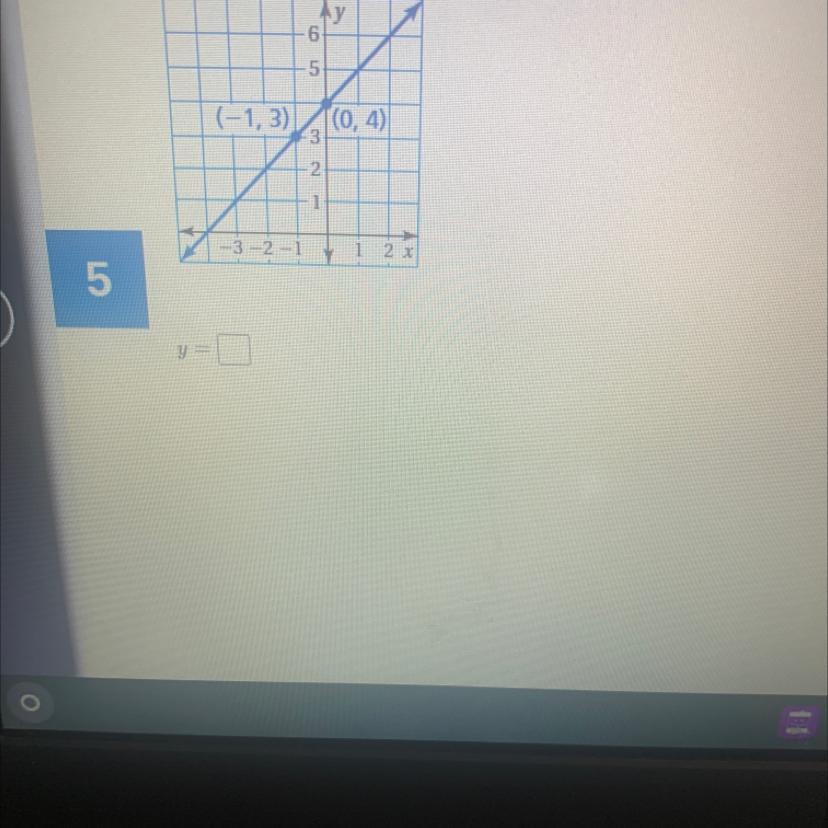Select question number 5
The image size is (828, 828).
pos(98,281)
